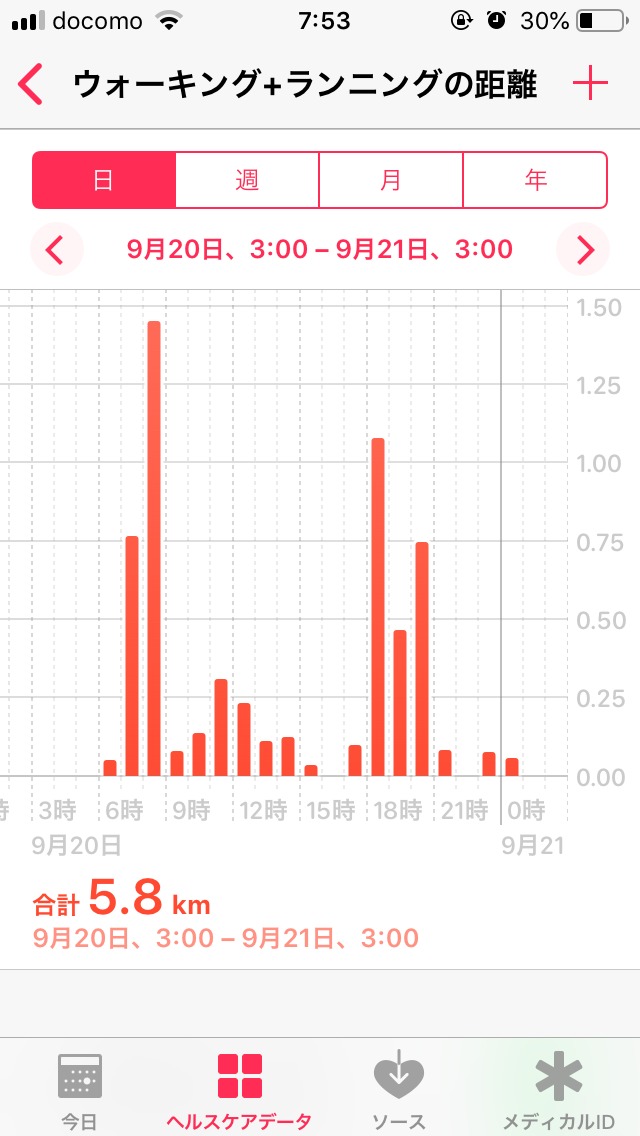The width and height of the screenshot is (640, 1136).
Task: Switch to the ソース tab
Action: (399, 1088)
